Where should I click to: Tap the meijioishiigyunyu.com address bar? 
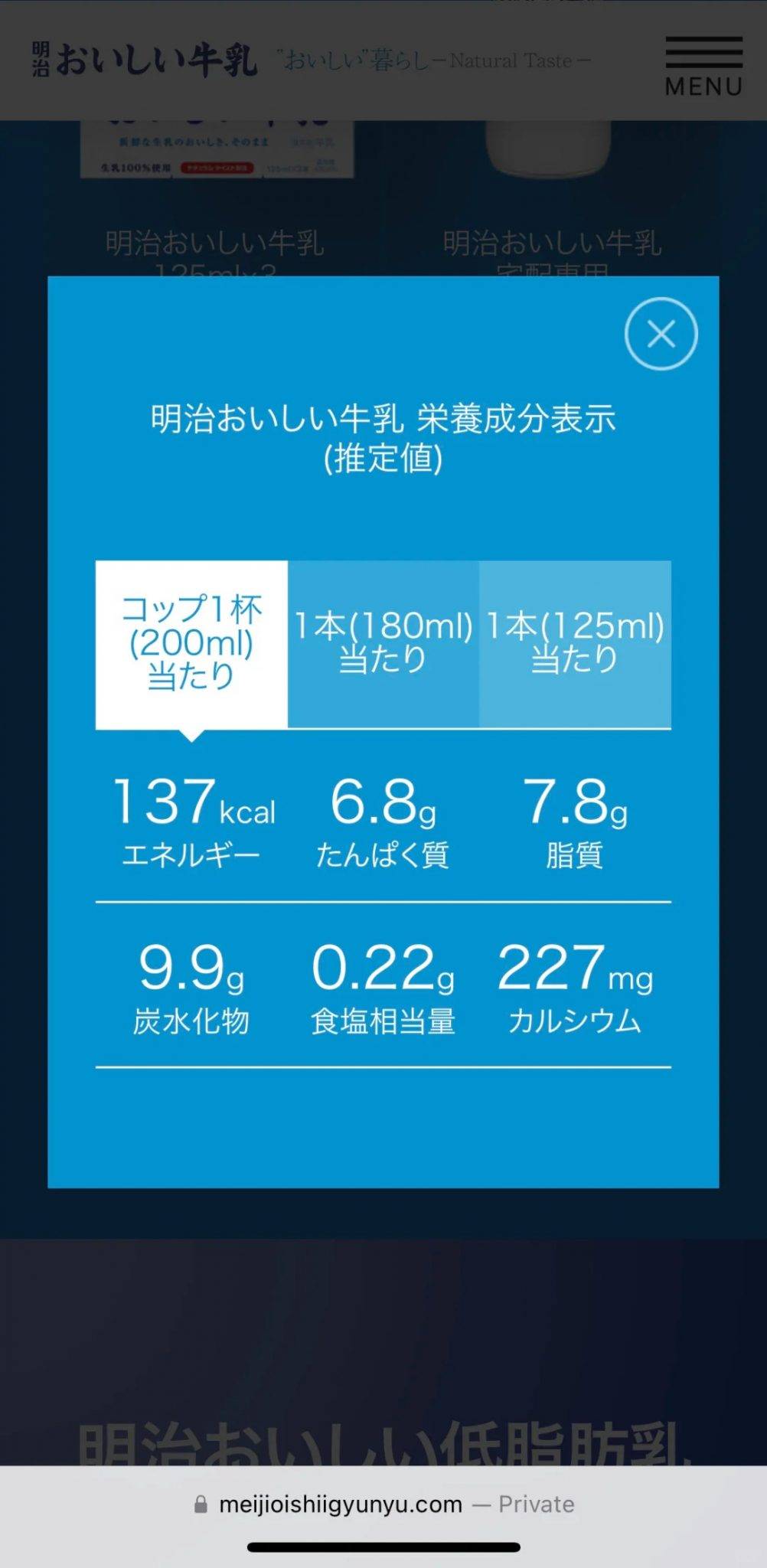coord(383,1504)
